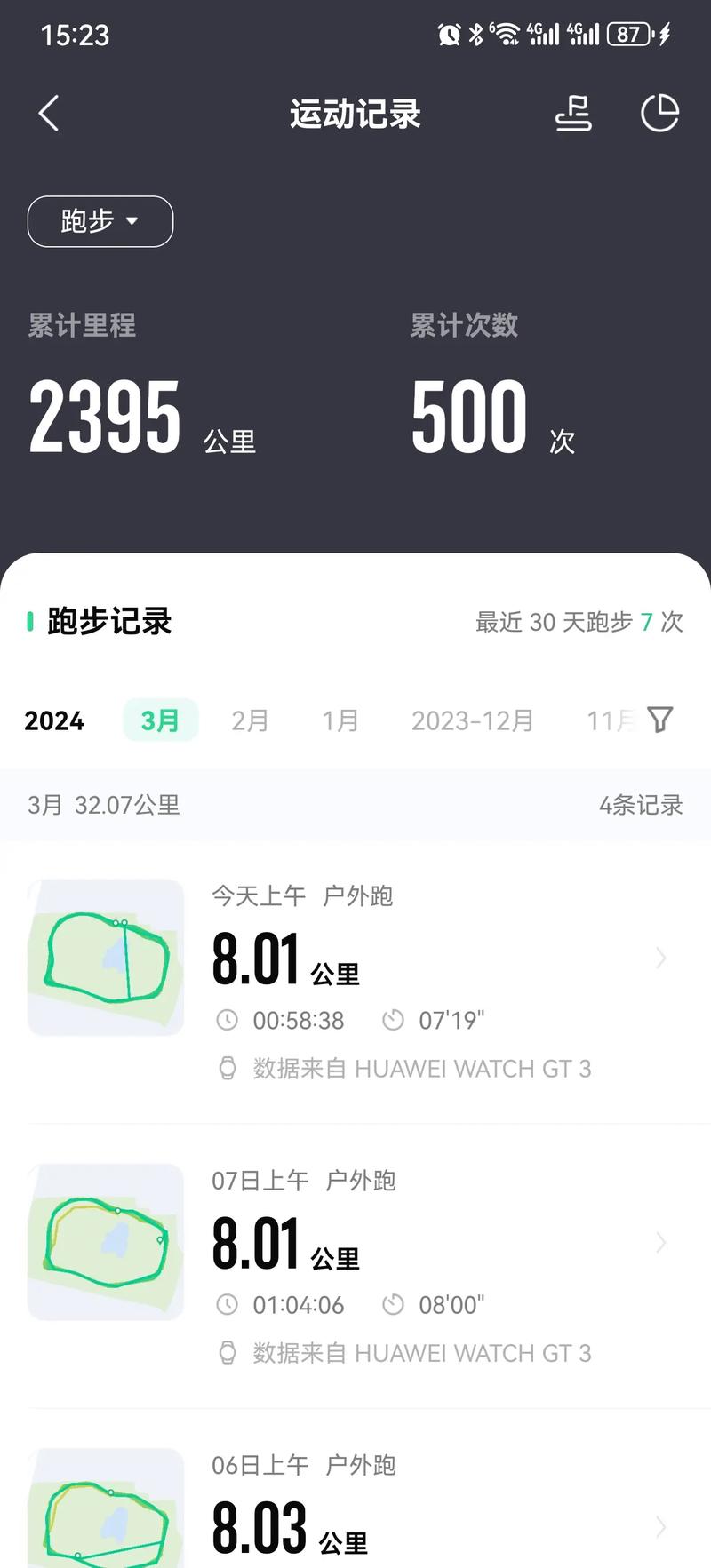Expand the 跑步 sport type dropdown
The image size is (711, 1568).
100,221
